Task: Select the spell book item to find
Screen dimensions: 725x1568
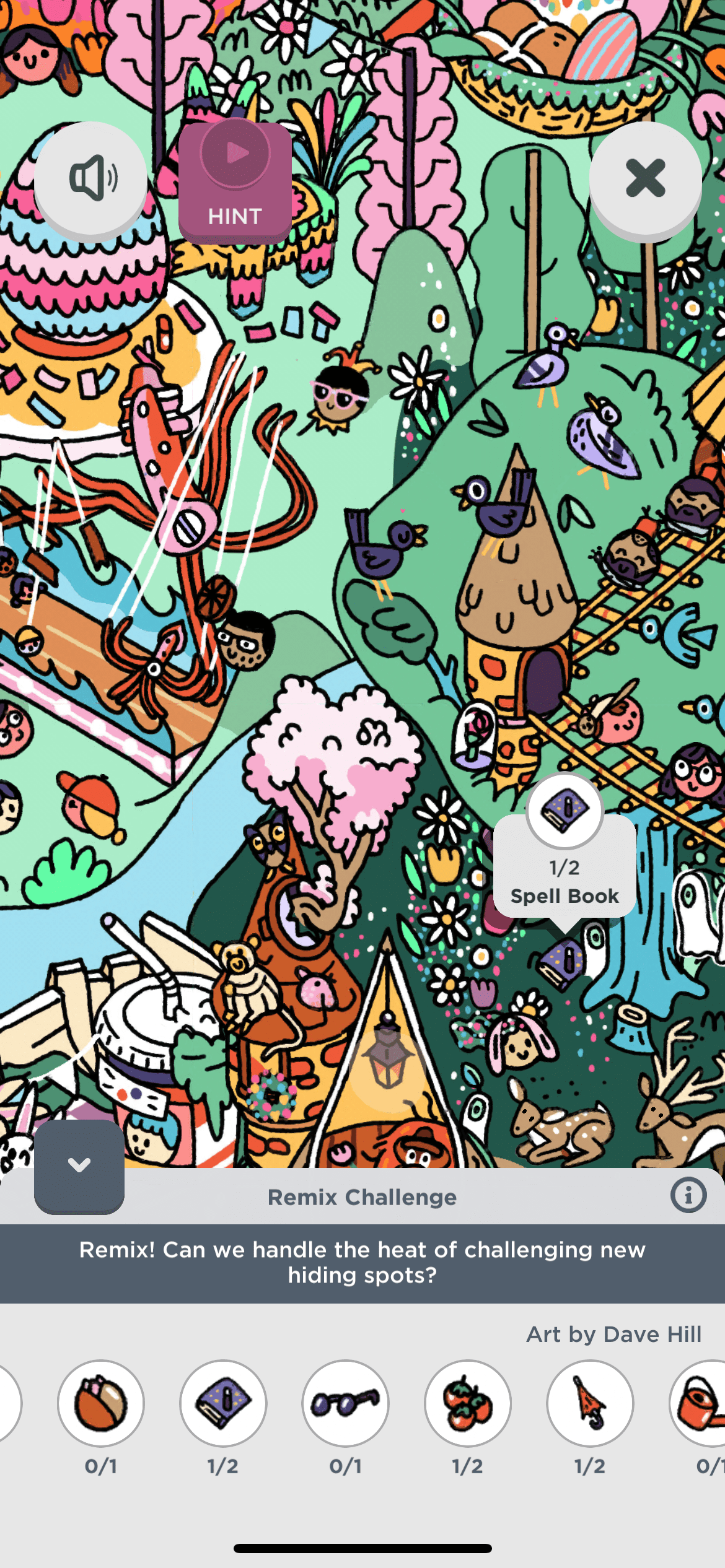Action: coord(223,1403)
